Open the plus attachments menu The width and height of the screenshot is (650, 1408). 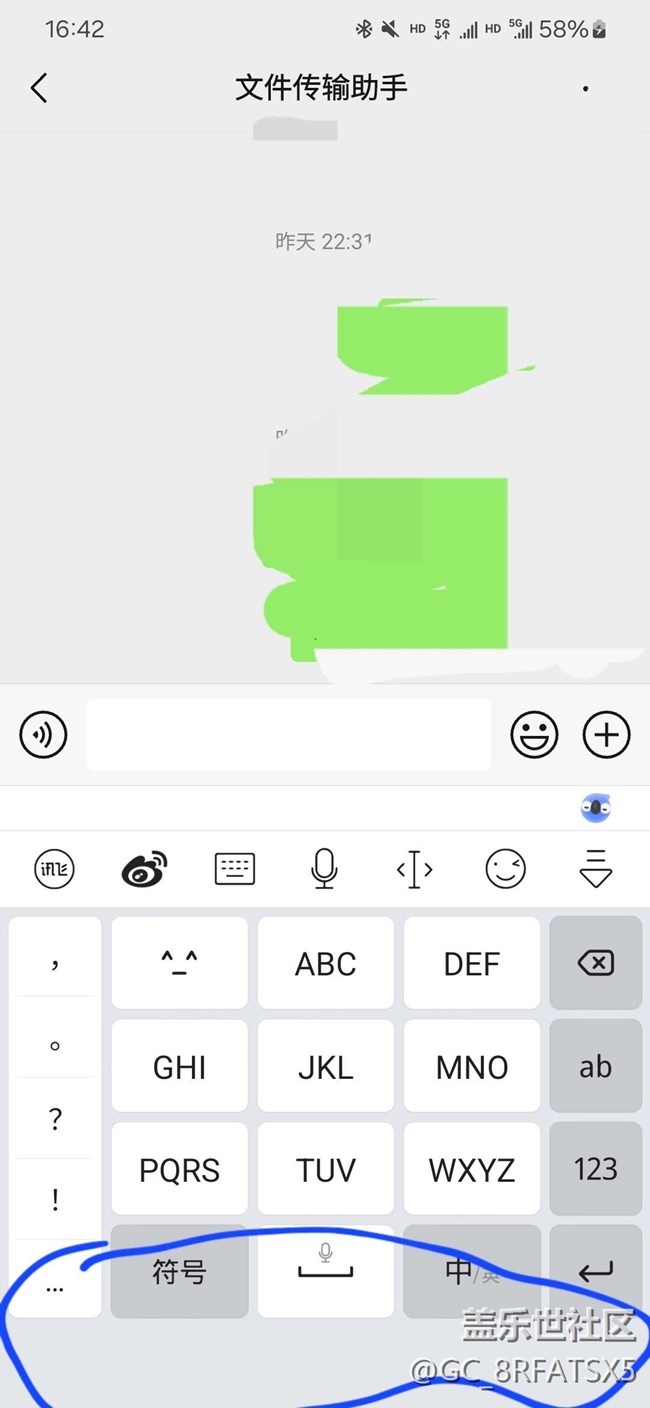click(x=607, y=736)
